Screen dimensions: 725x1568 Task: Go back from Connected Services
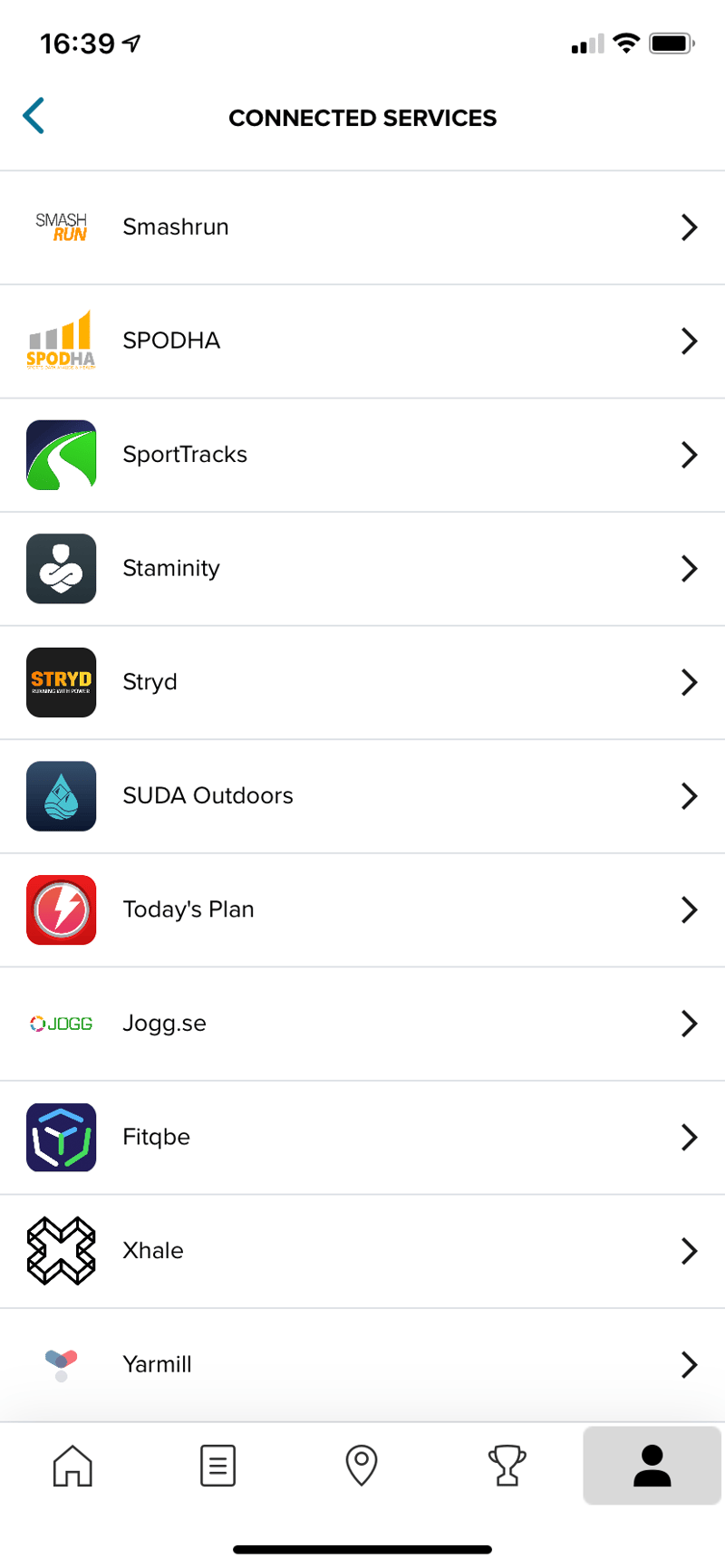tap(34, 117)
